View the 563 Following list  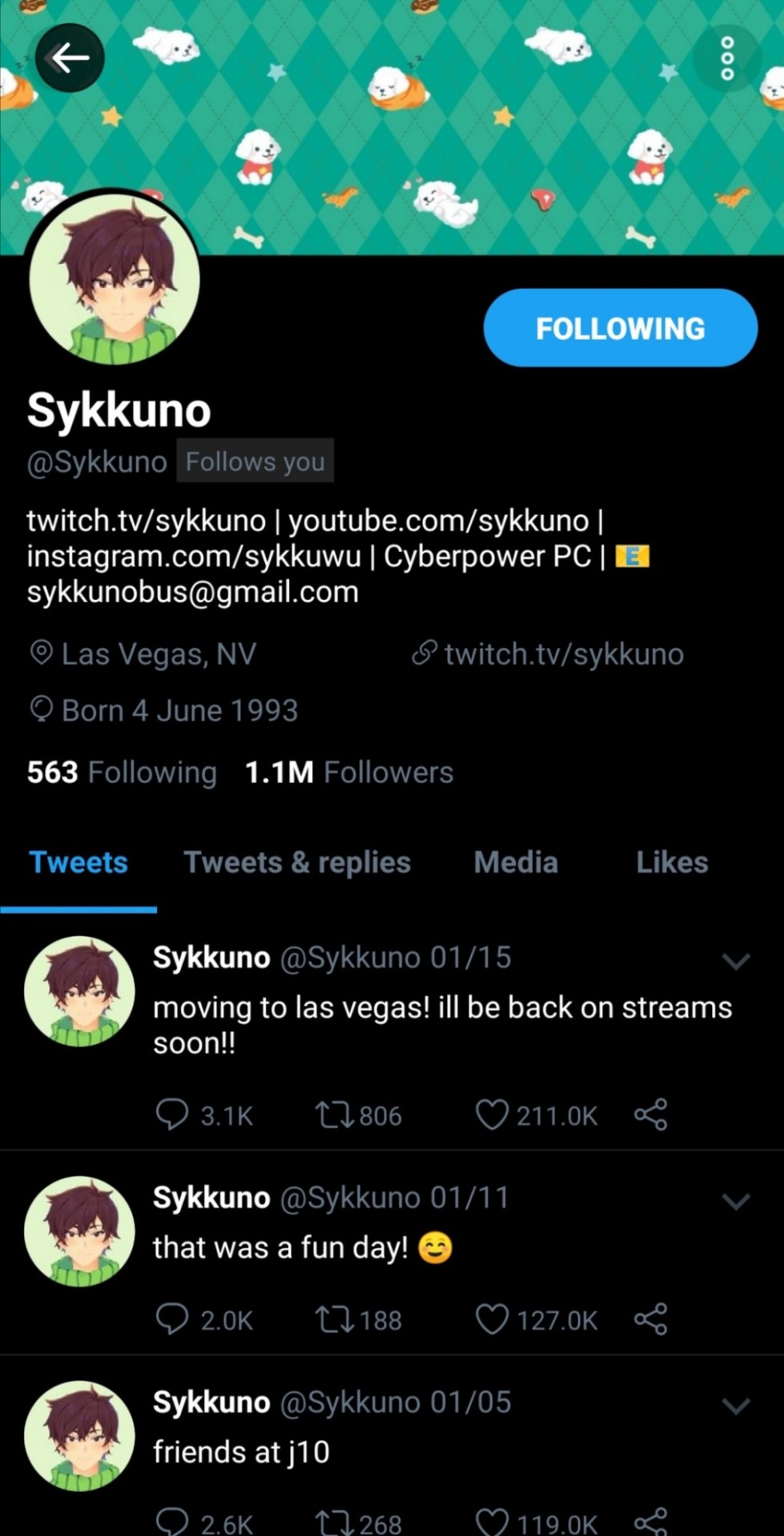(x=122, y=773)
